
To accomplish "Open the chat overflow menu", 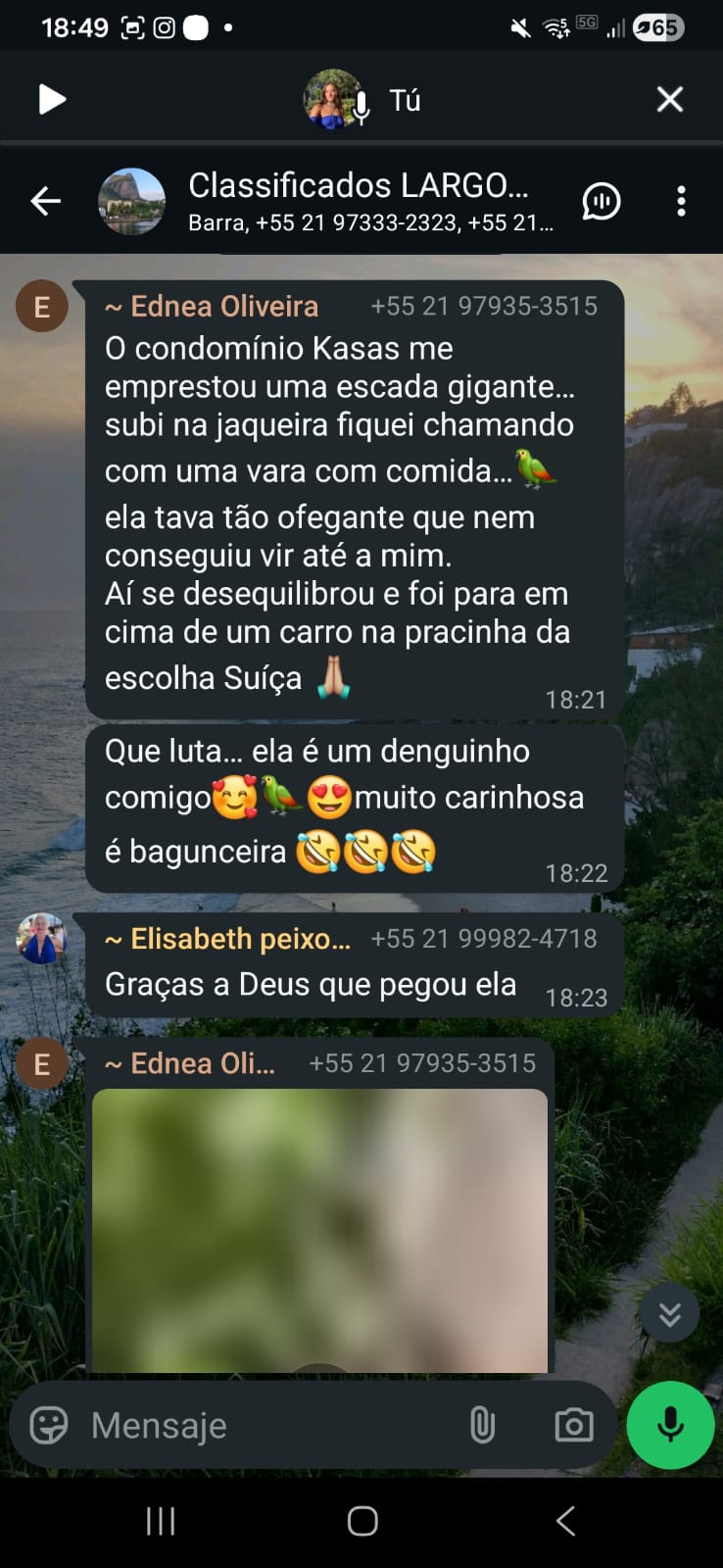I will click(x=681, y=202).
